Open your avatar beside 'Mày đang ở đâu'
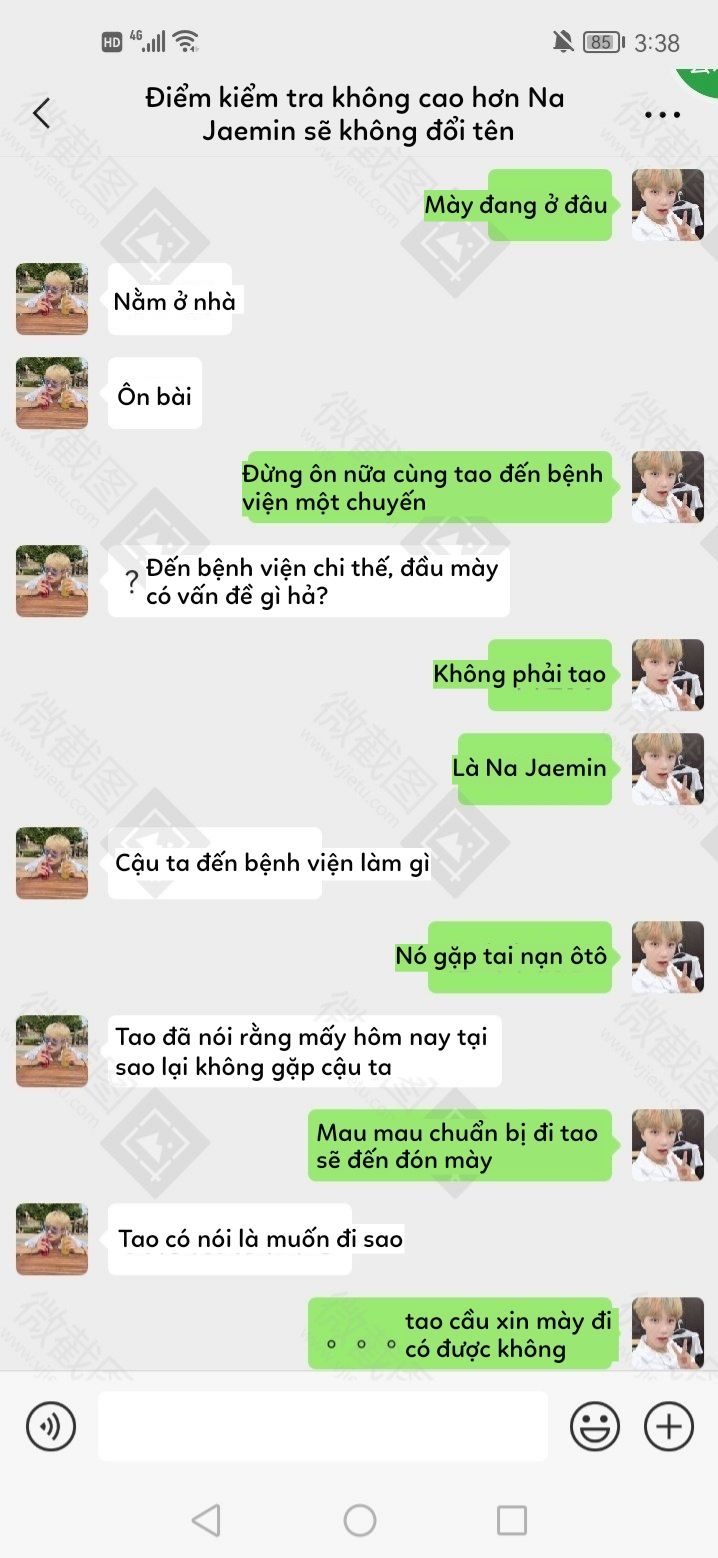Screen dimensions: 718x1558 tap(668, 205)
